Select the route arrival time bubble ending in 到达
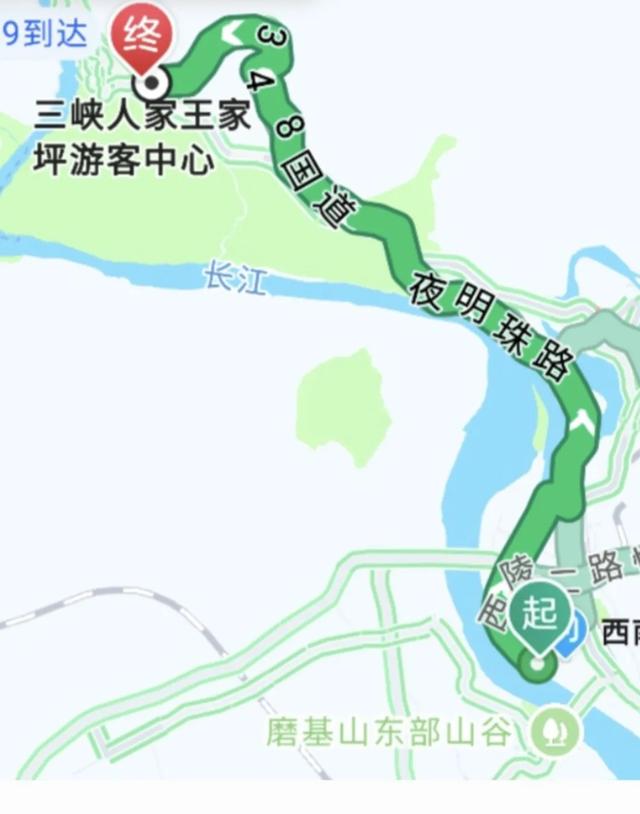Screen dimensions: 640x814 pyautogui.click(x=47, y=35)
